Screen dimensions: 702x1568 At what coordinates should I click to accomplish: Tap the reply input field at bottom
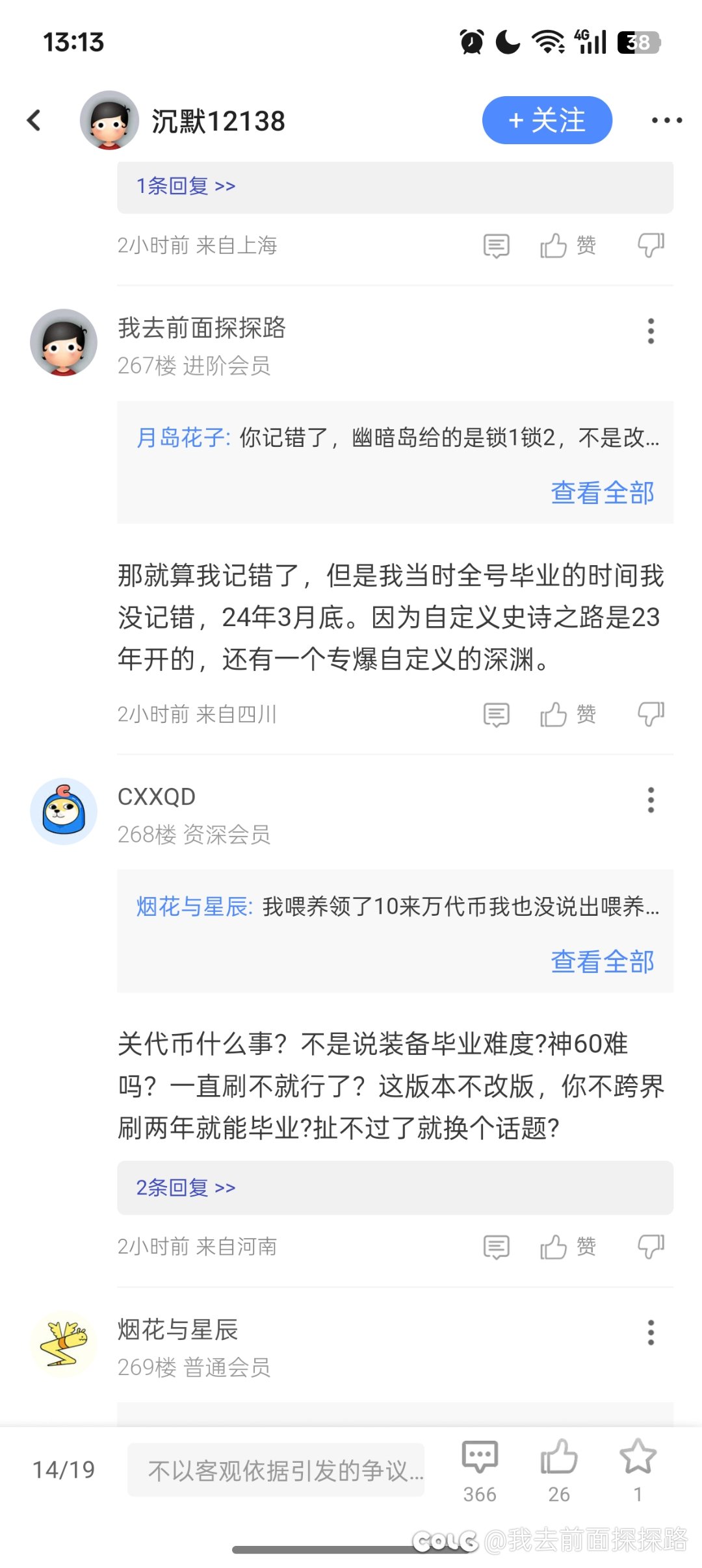point(276,1470)
